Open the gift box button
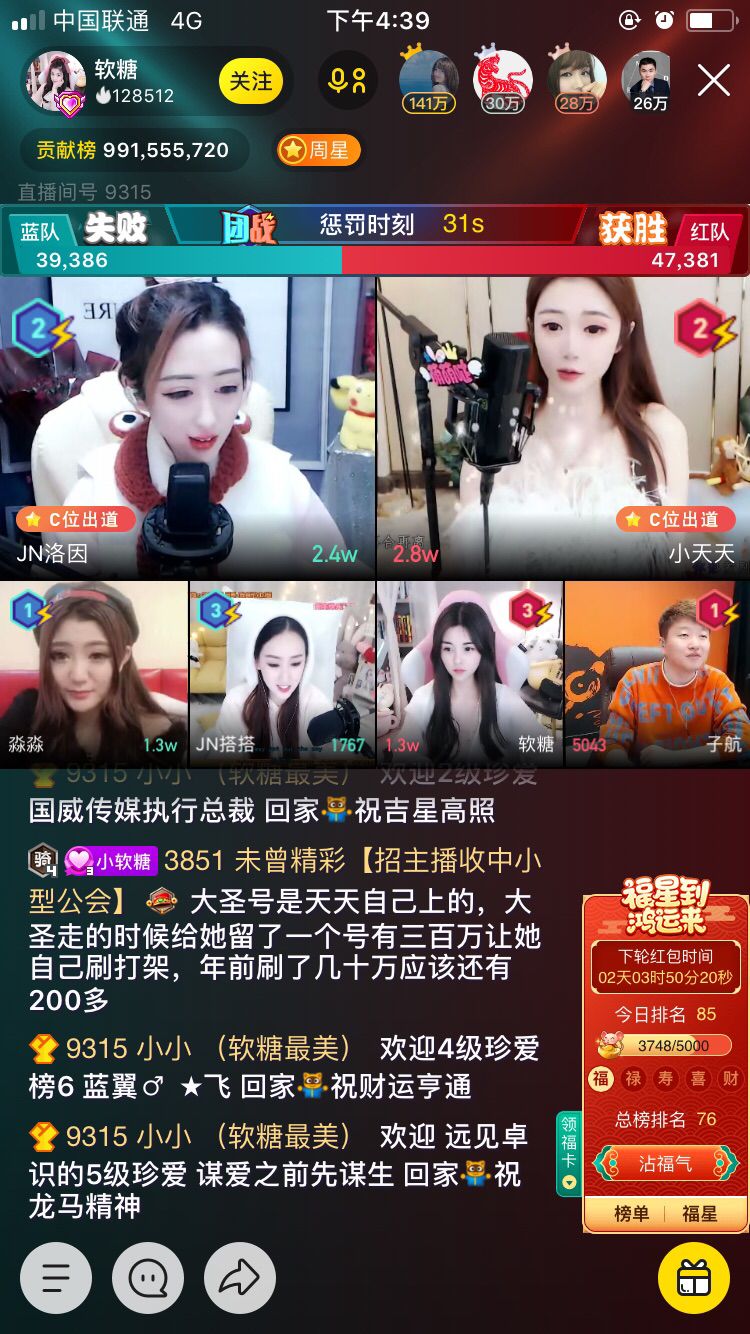The width and height of the screenshot is (750, 1334). pyautogui.click(x=693, y=1278)
